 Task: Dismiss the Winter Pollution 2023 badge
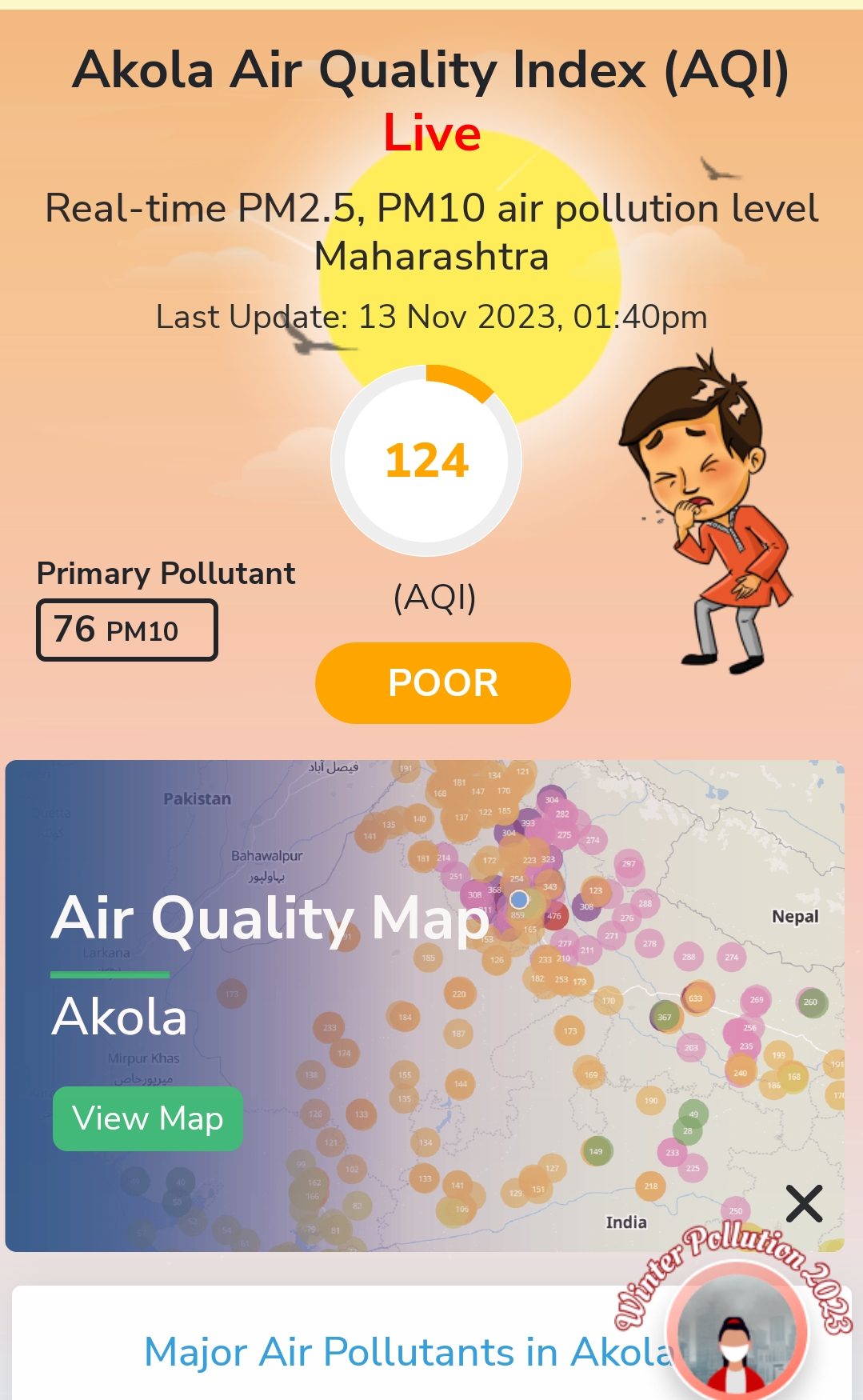[x=804, y=1204]
